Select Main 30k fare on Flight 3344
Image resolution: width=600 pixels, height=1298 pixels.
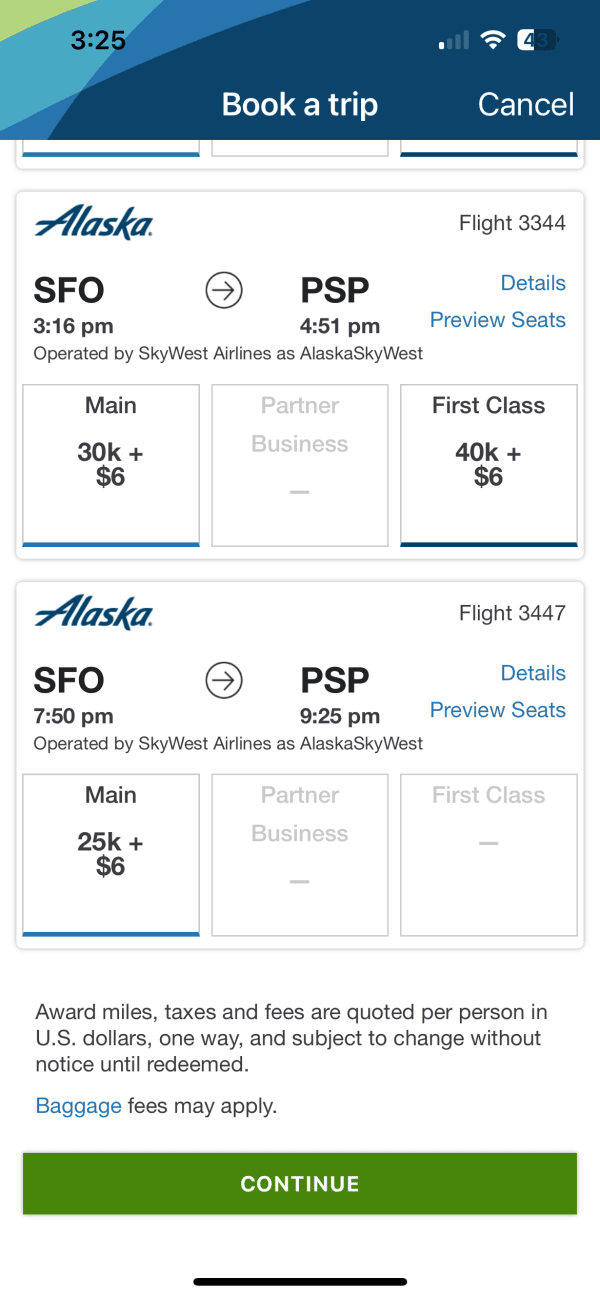coord(111,465)
